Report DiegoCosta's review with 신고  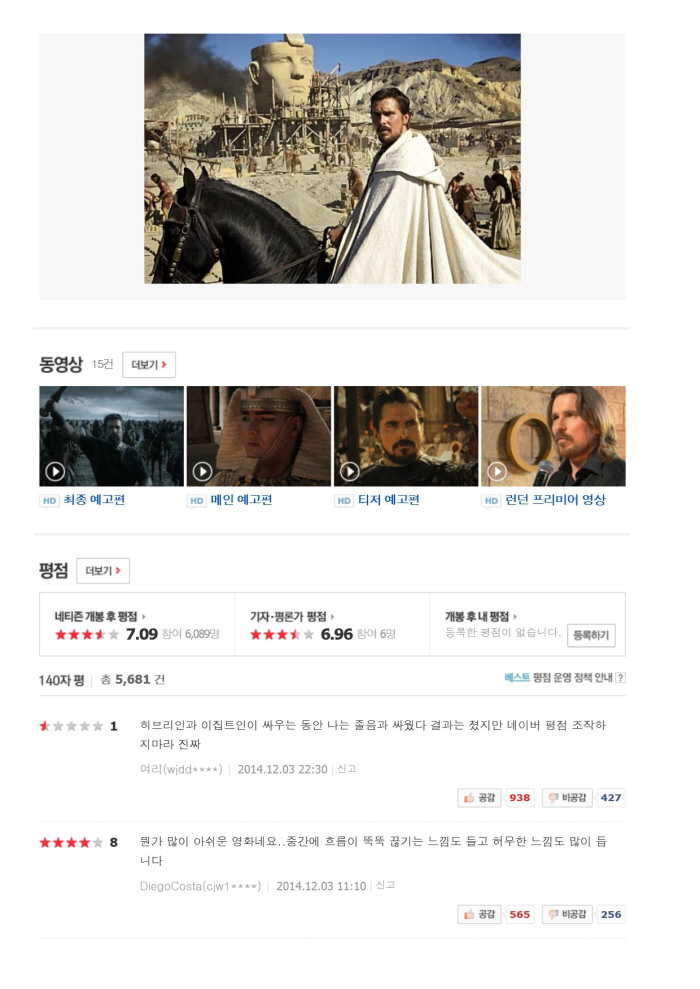(385, 885)
